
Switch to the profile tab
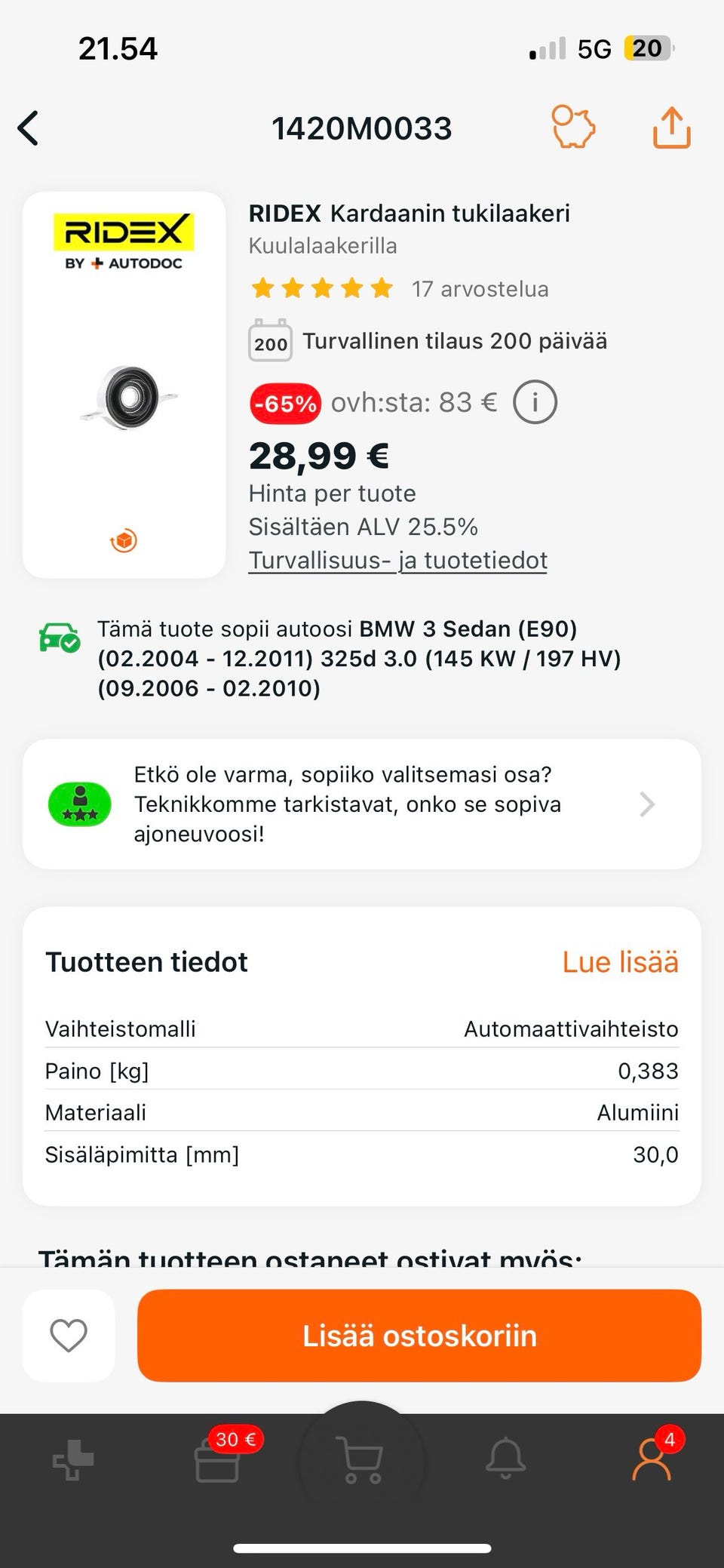point(651,1460)
